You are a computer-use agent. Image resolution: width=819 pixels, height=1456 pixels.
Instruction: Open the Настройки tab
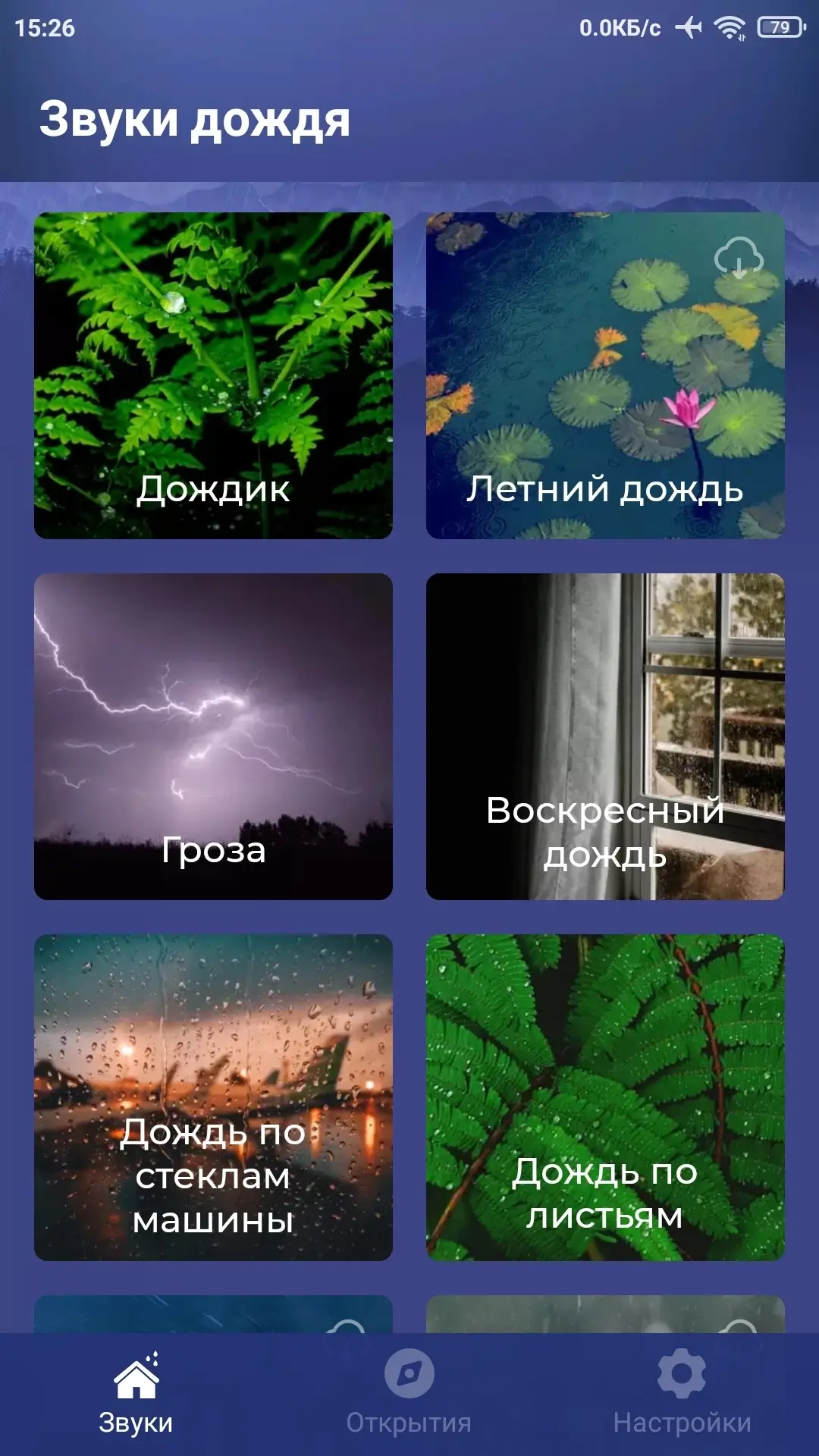[682, 1394]
